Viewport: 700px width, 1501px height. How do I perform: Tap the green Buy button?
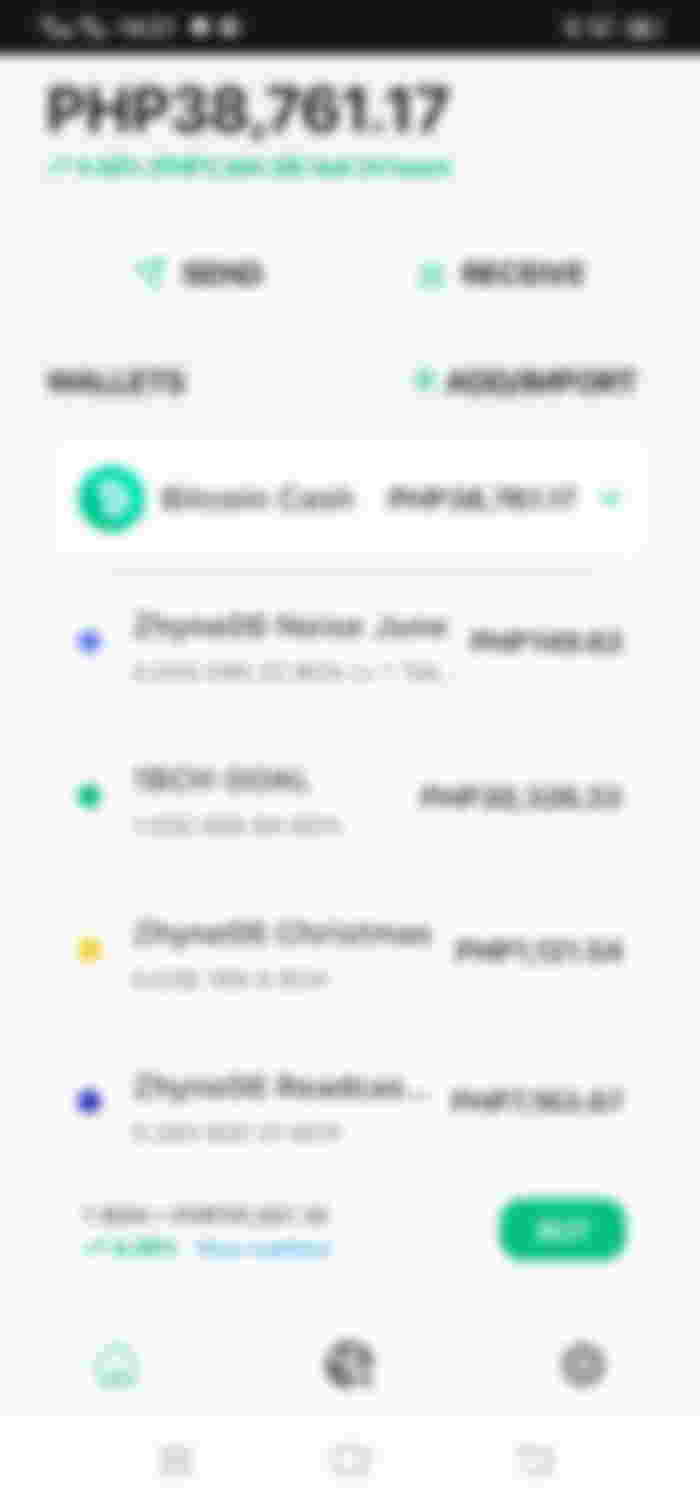pos(563,1230)
